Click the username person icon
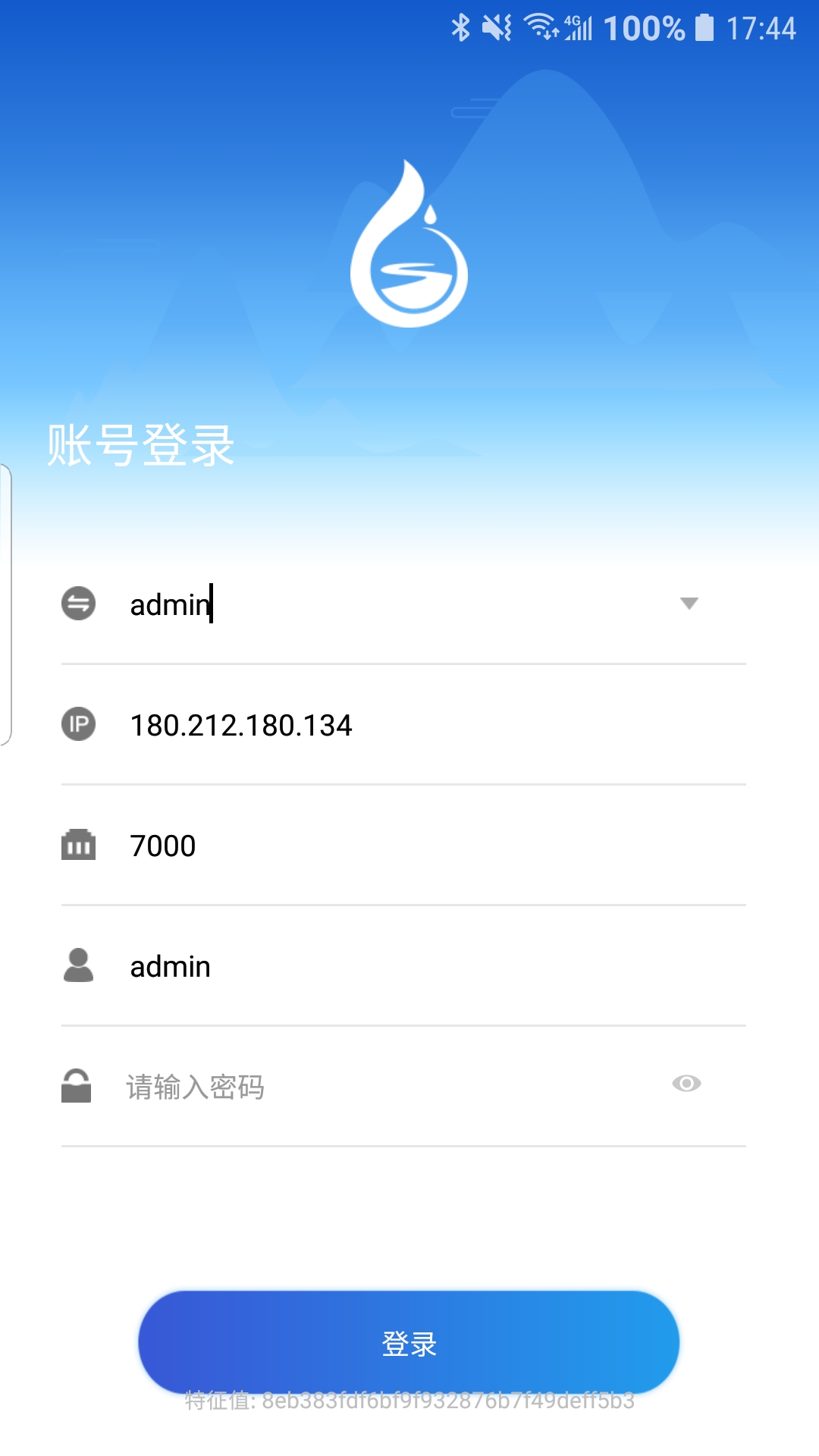Image resolution: width=819 pixels, height=1456 pixels. (x=78, y=965)
